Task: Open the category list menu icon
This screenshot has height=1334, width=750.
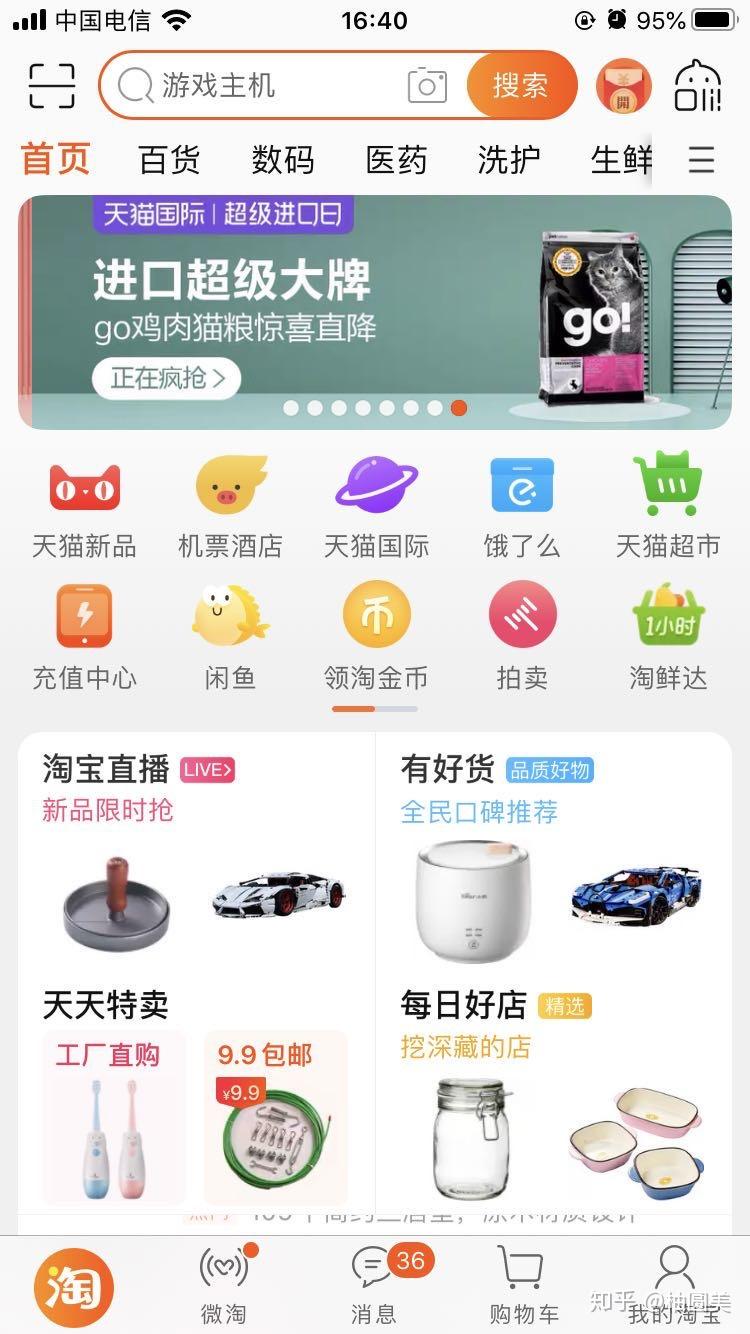Action: 702,159
